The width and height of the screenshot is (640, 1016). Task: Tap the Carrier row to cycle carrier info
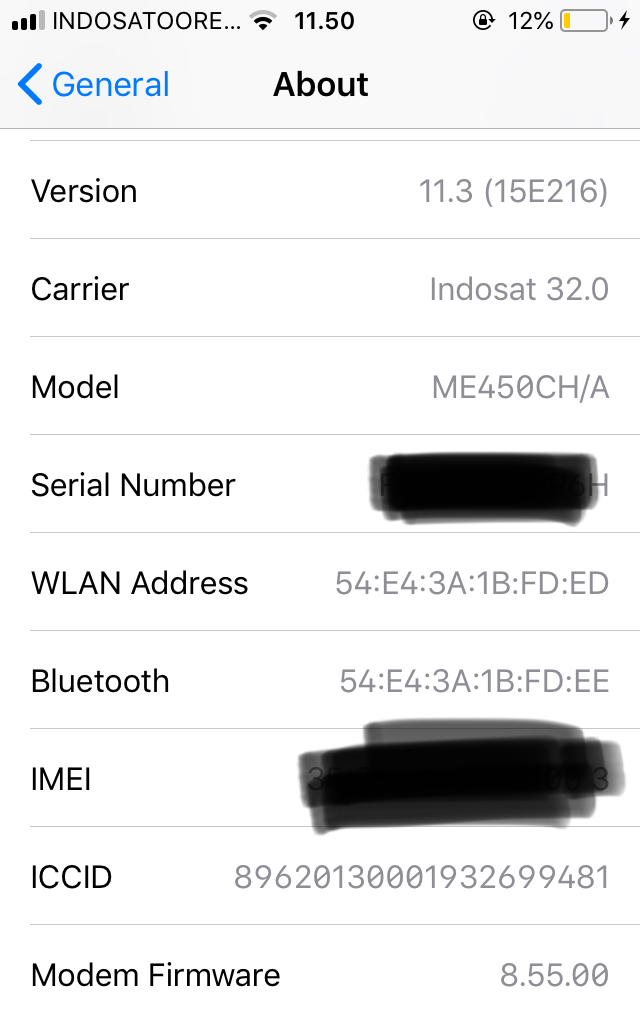click(x=320, y=289)
